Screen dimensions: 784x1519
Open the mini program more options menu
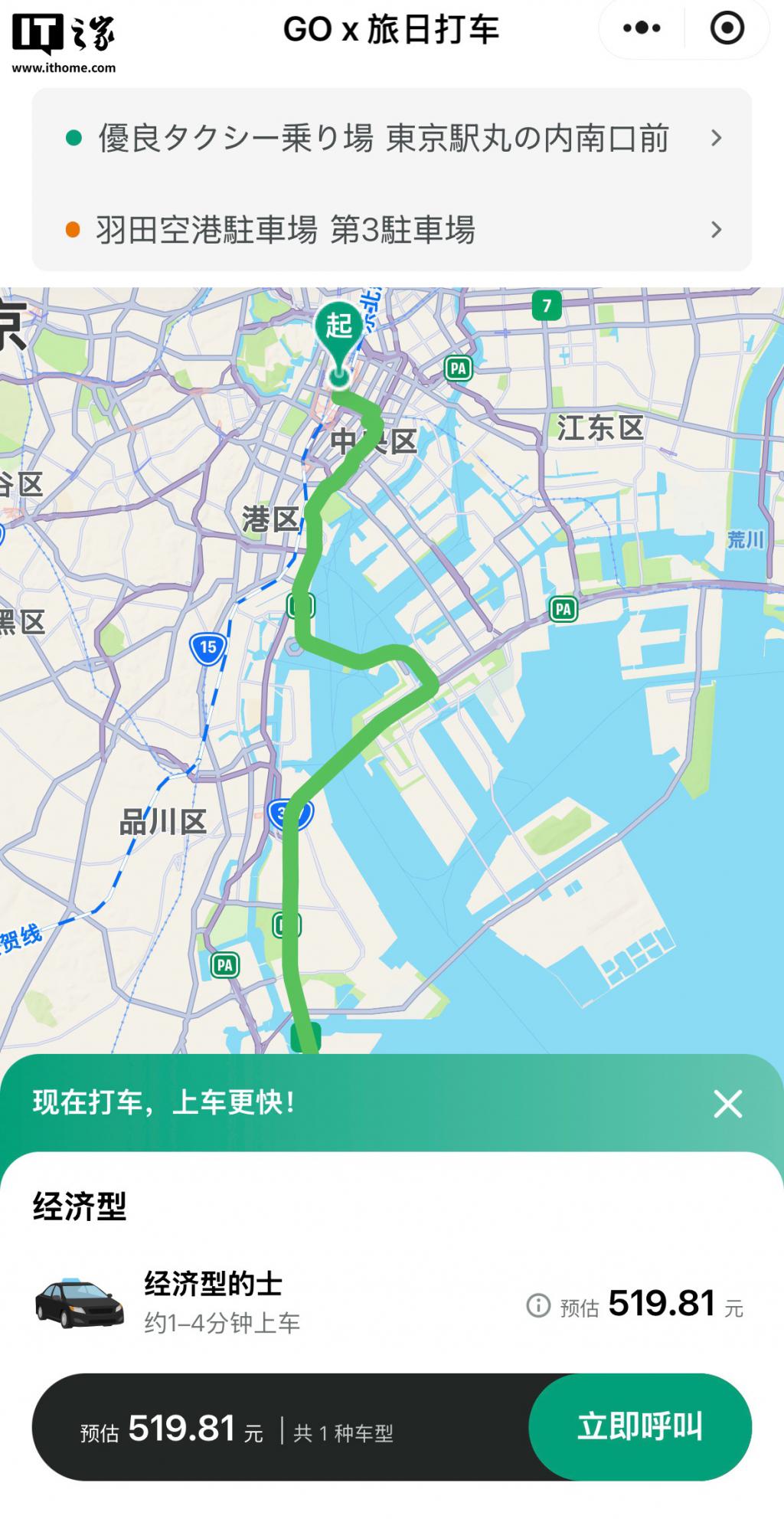pos(642,29)
